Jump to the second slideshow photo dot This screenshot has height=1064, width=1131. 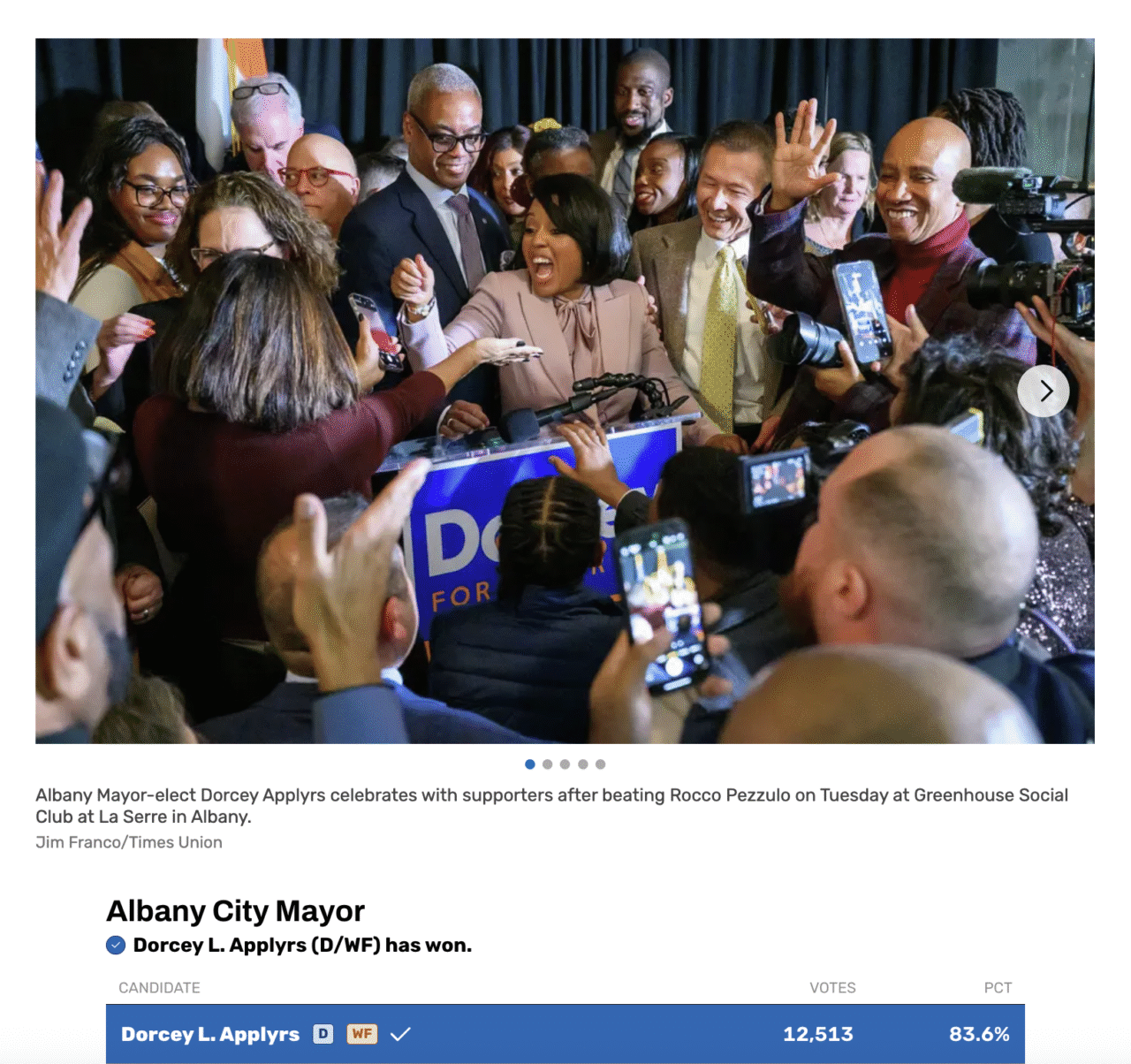(x=548, y=764)
